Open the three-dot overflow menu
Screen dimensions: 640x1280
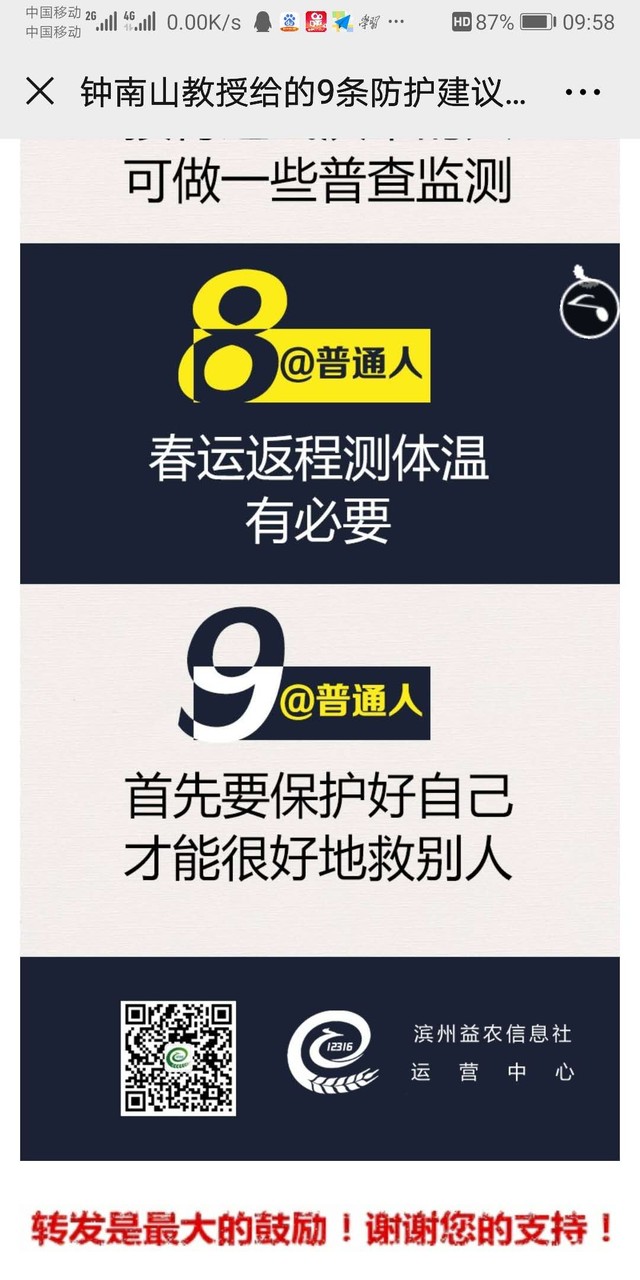582,92
